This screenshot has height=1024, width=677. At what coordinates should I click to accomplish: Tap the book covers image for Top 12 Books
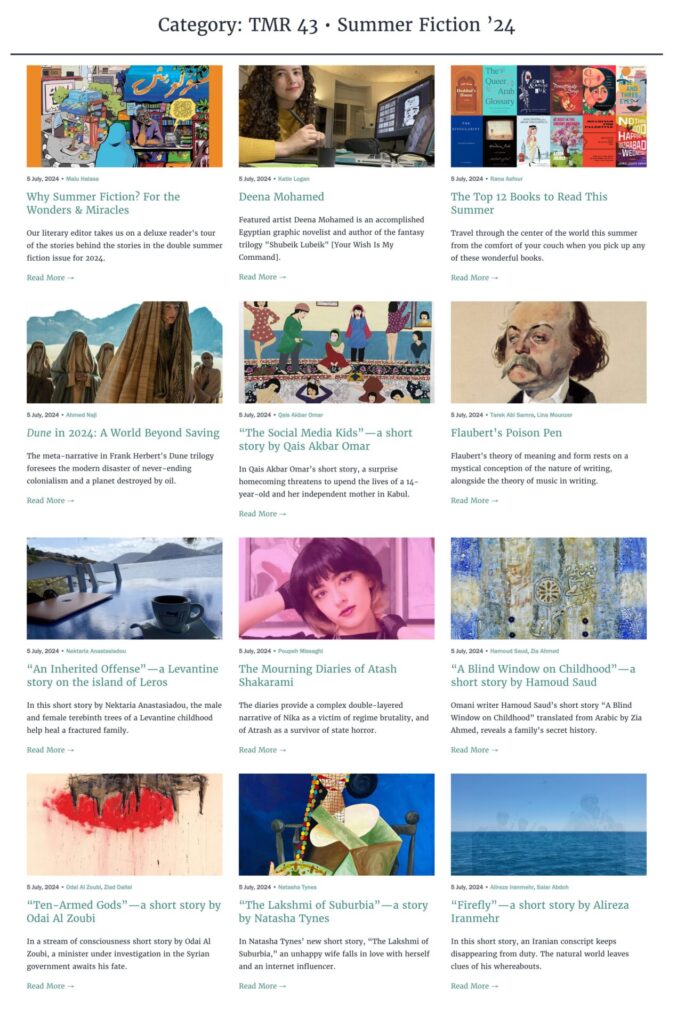(548, 116)
